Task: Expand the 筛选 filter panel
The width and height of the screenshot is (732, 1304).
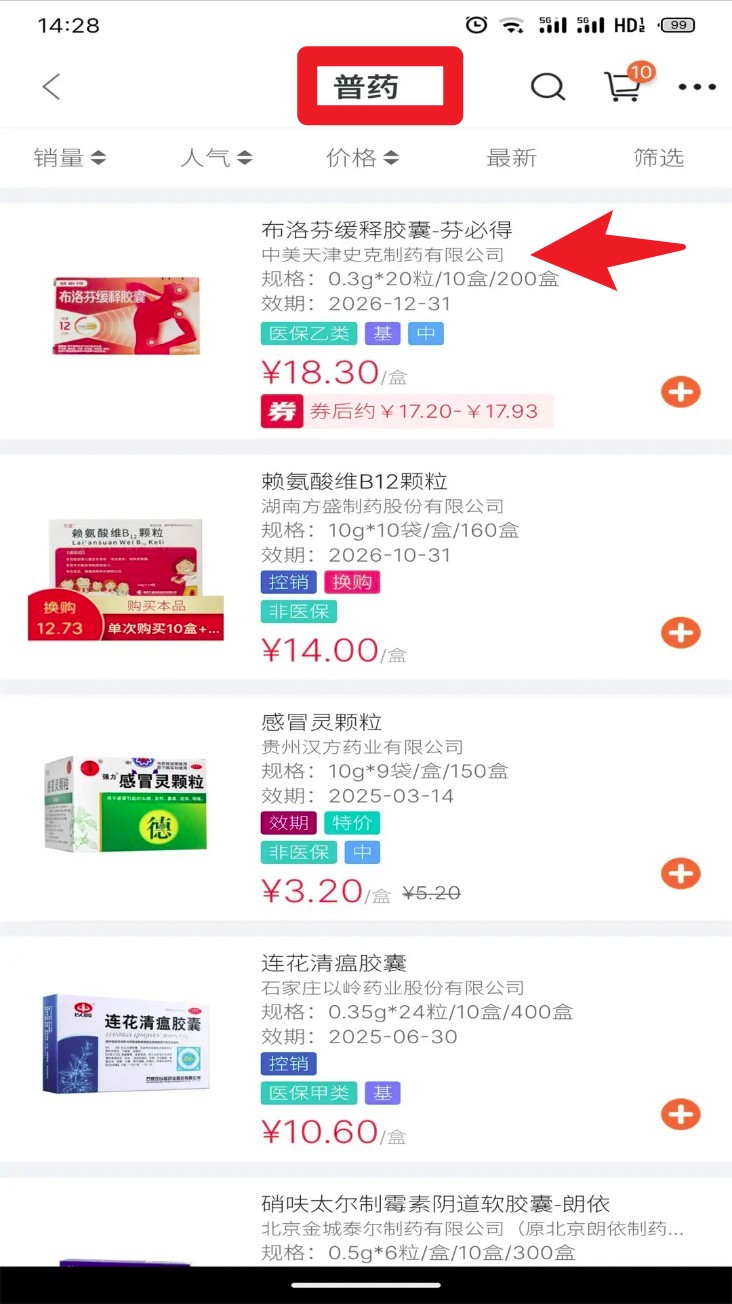Action: pos(658,158)
